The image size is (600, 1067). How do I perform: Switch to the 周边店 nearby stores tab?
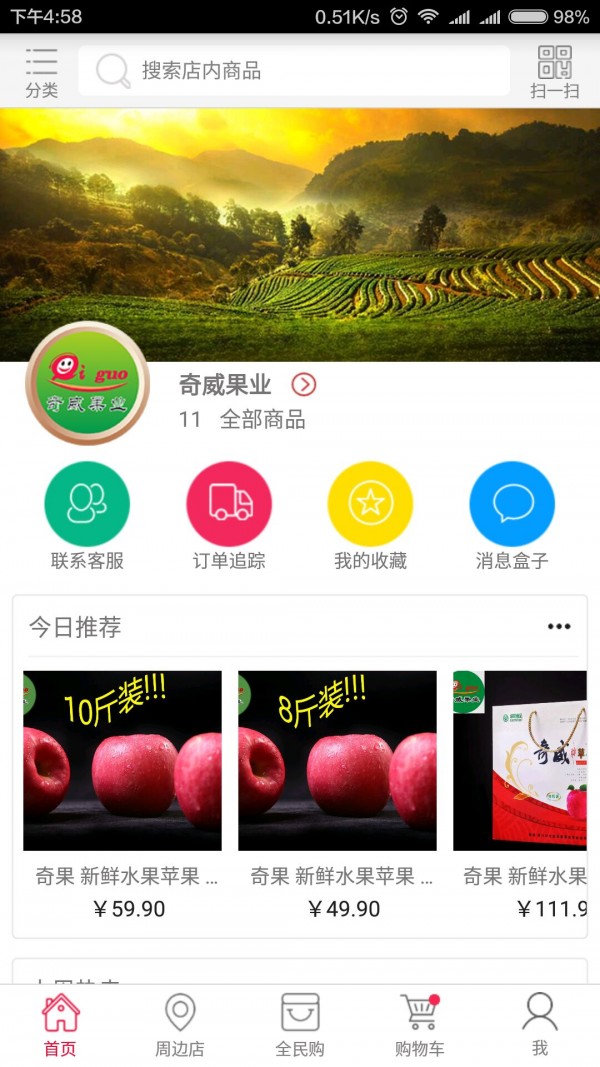pyautogui.click(x=180, y=1025)
